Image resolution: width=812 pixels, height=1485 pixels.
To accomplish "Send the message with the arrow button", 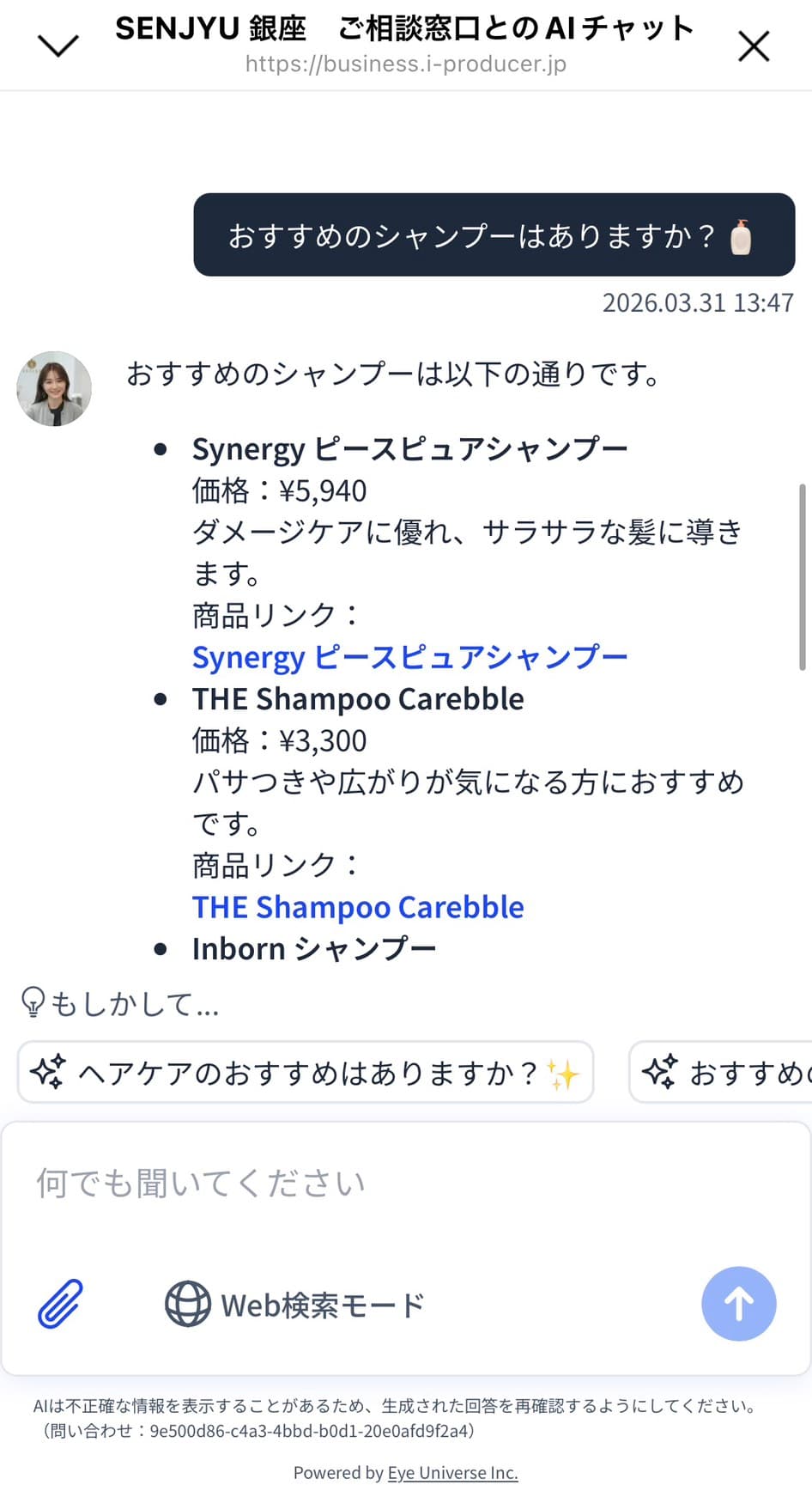I will click(x=738, y=1304).
